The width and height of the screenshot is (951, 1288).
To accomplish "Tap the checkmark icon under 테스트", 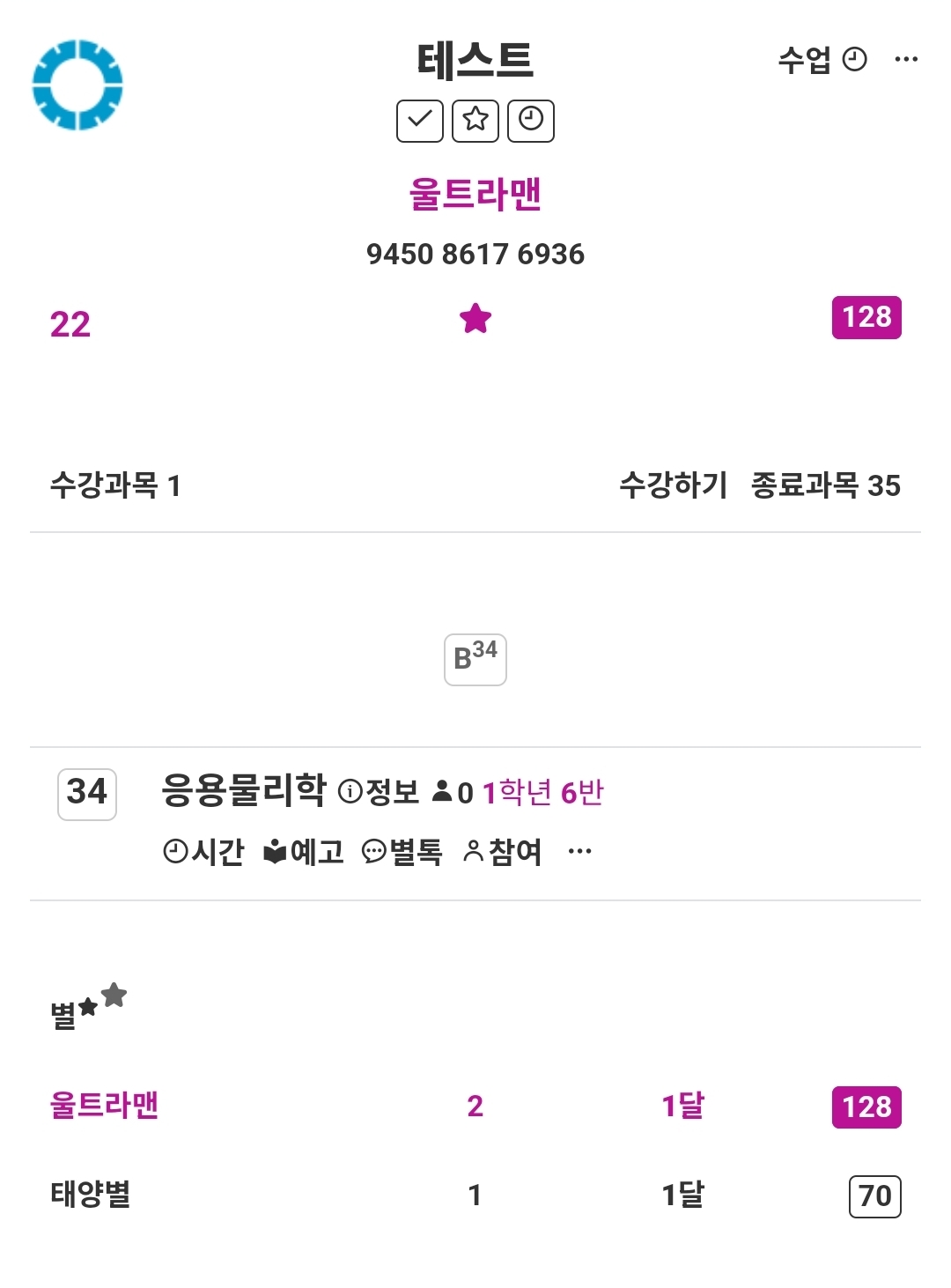I will coord(420,120).
